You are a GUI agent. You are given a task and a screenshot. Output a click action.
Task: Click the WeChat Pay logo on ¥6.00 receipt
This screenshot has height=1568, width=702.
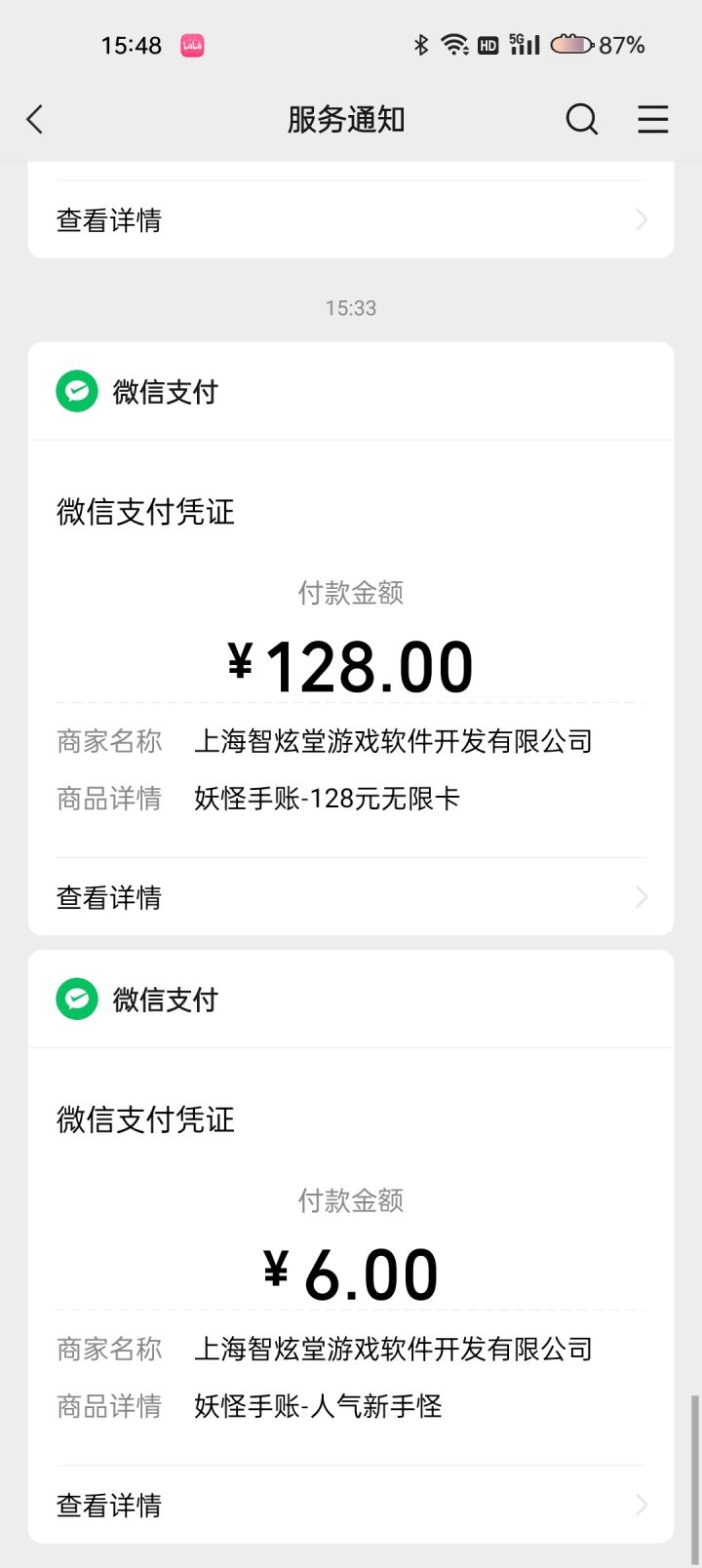(77, 999)
